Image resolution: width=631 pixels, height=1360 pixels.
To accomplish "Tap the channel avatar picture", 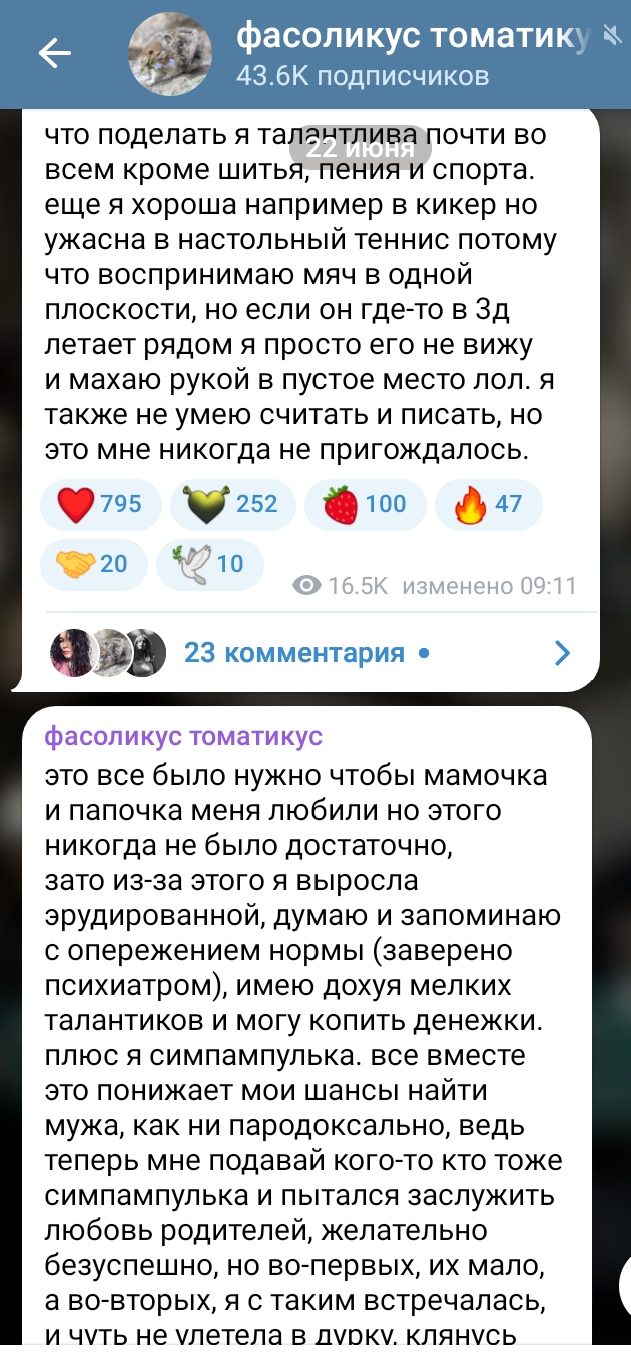I will [x=169, y=55].
